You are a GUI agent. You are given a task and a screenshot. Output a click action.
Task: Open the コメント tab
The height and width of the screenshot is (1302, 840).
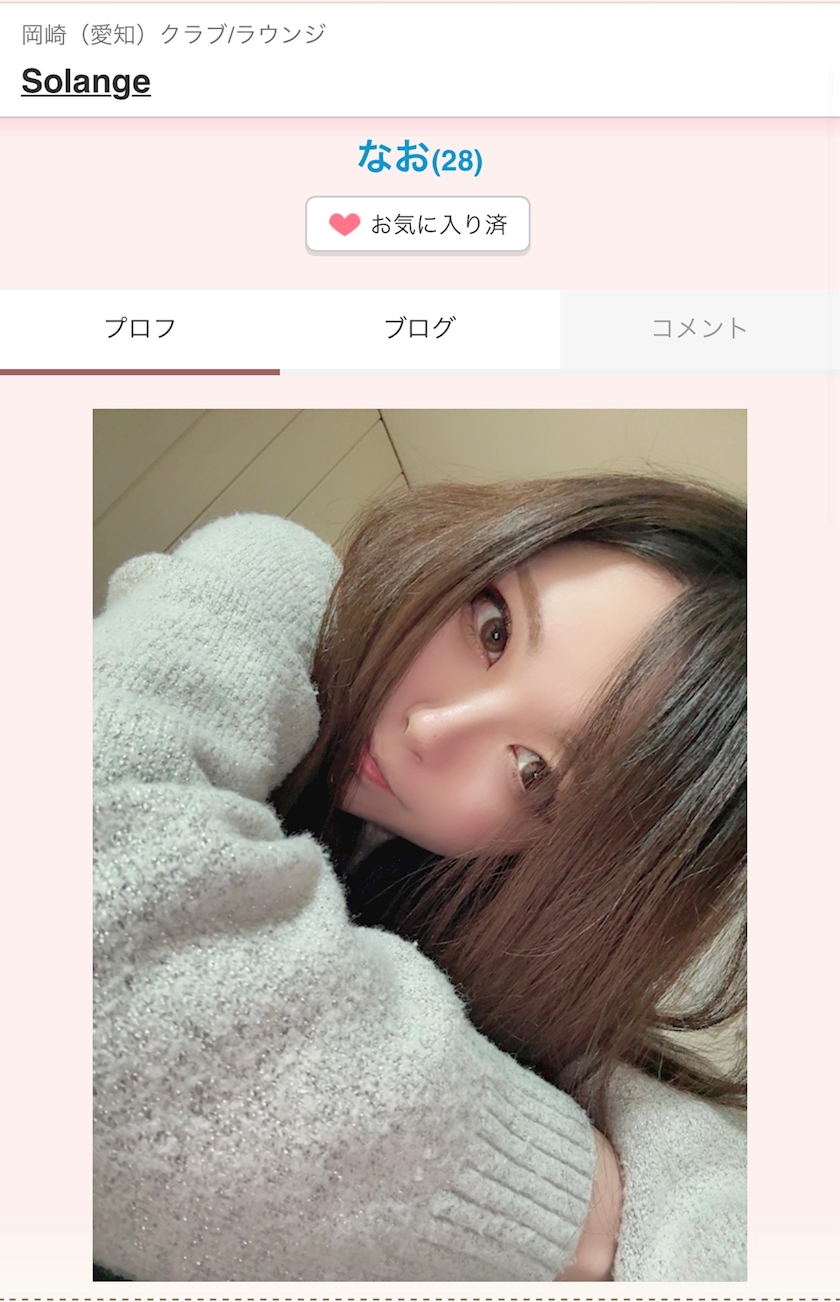pos(700,329)
